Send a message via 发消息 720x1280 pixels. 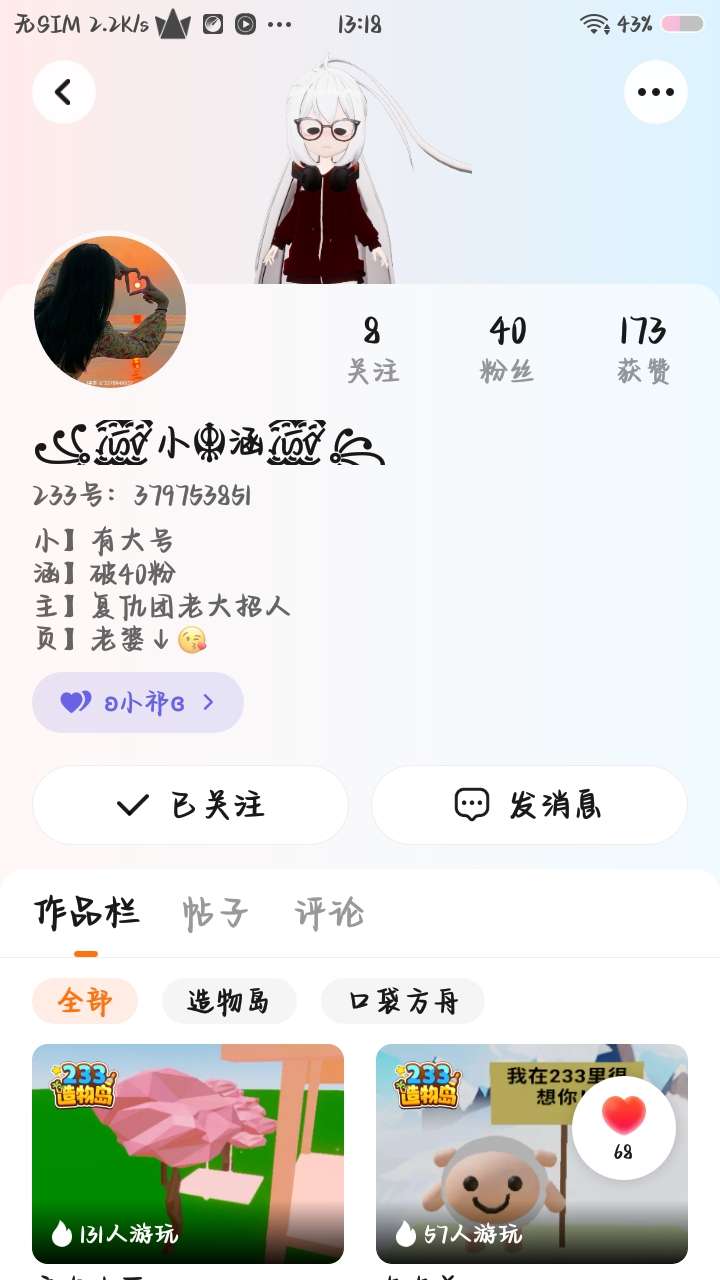point(529,805)
